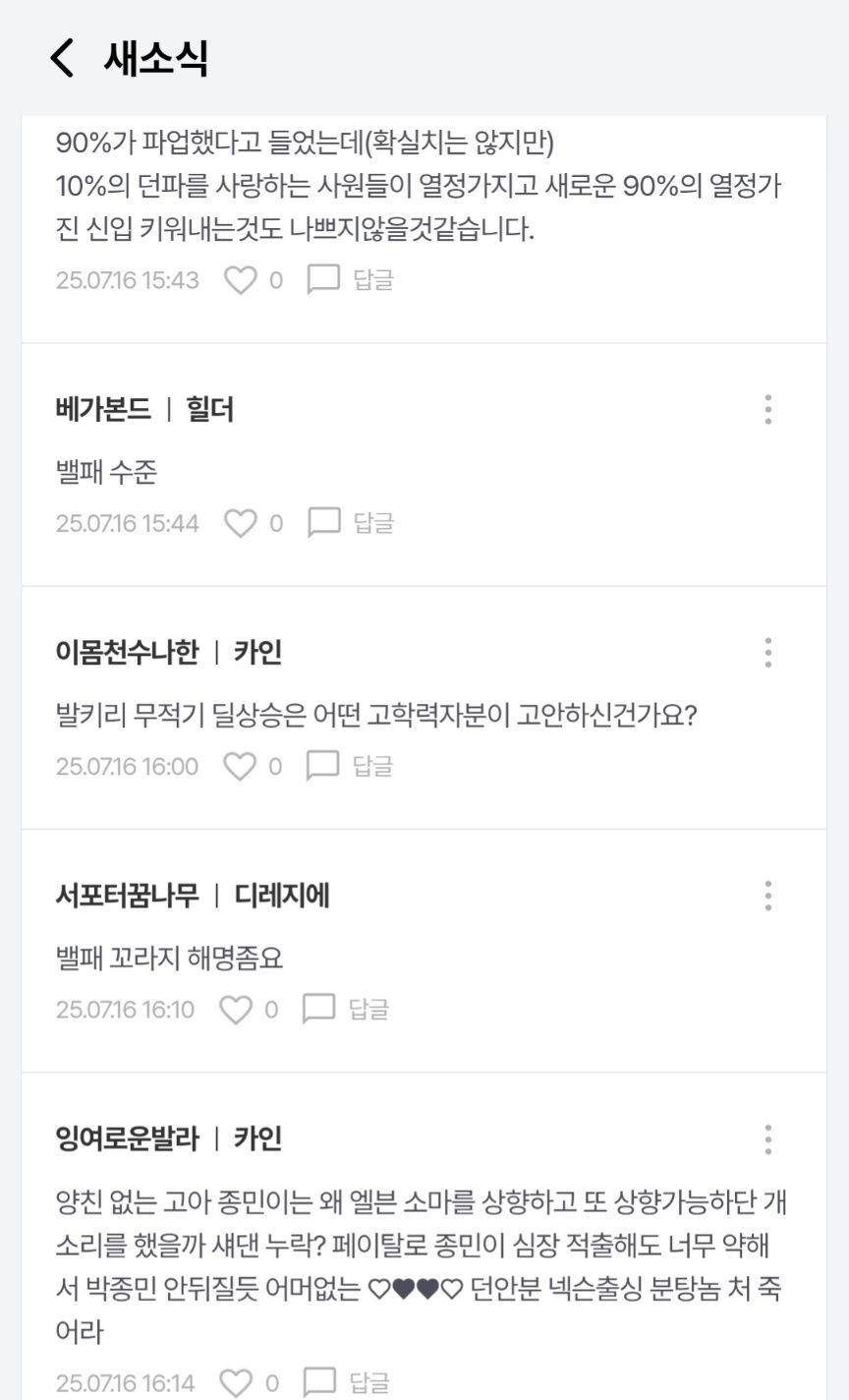This screenshot has width=849, height=1400.
Task: Open the options menu on 잉여로운발라's comment
Action: coord(767,1138)
